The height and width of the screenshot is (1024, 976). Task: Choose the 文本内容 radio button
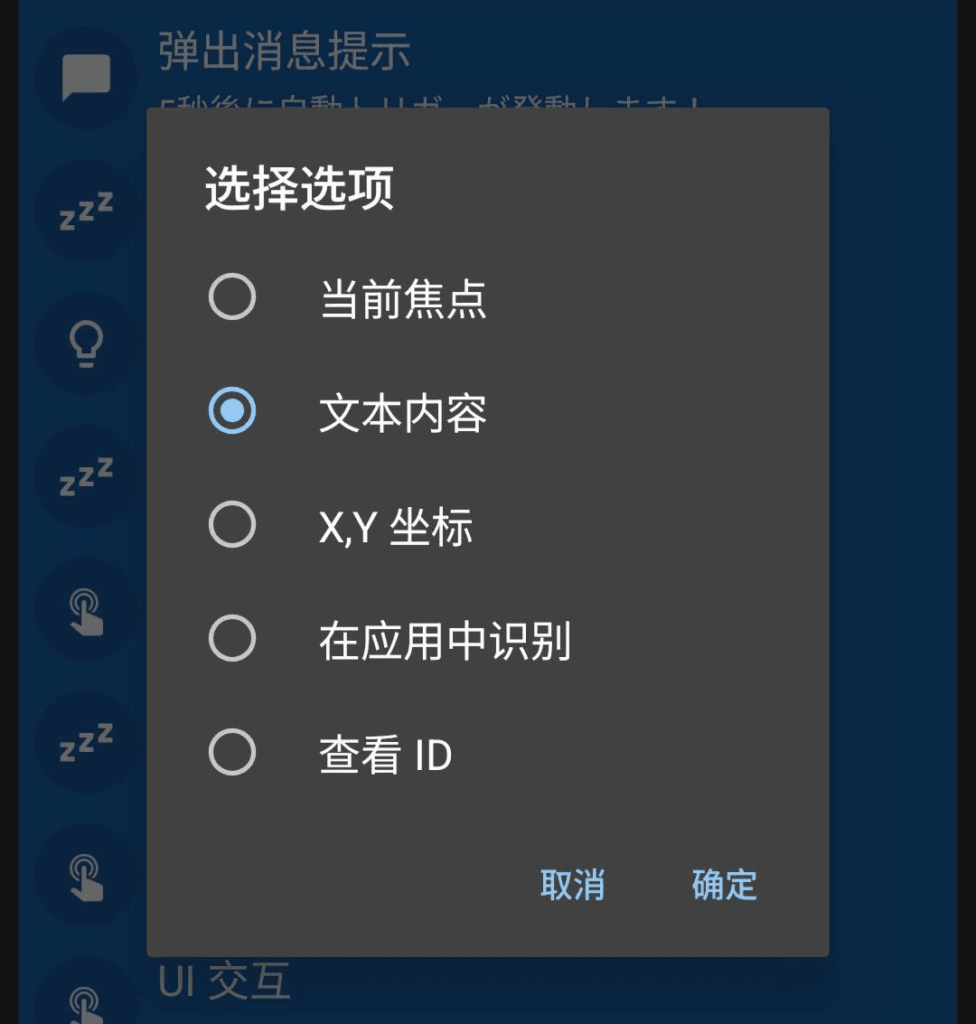232,412
